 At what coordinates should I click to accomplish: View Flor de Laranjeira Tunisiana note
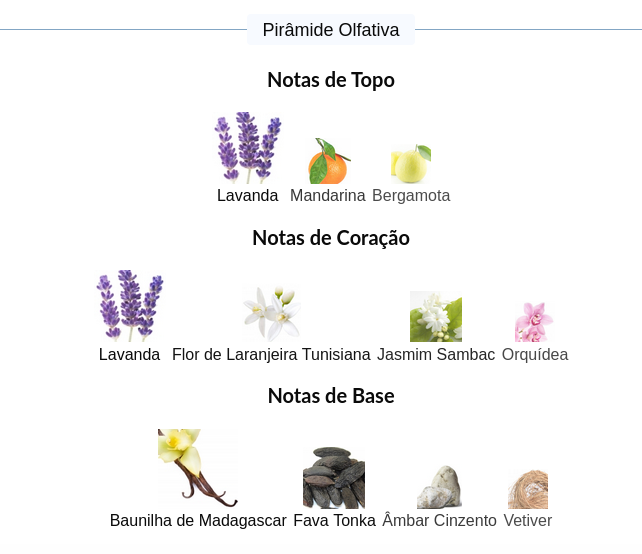271,324
